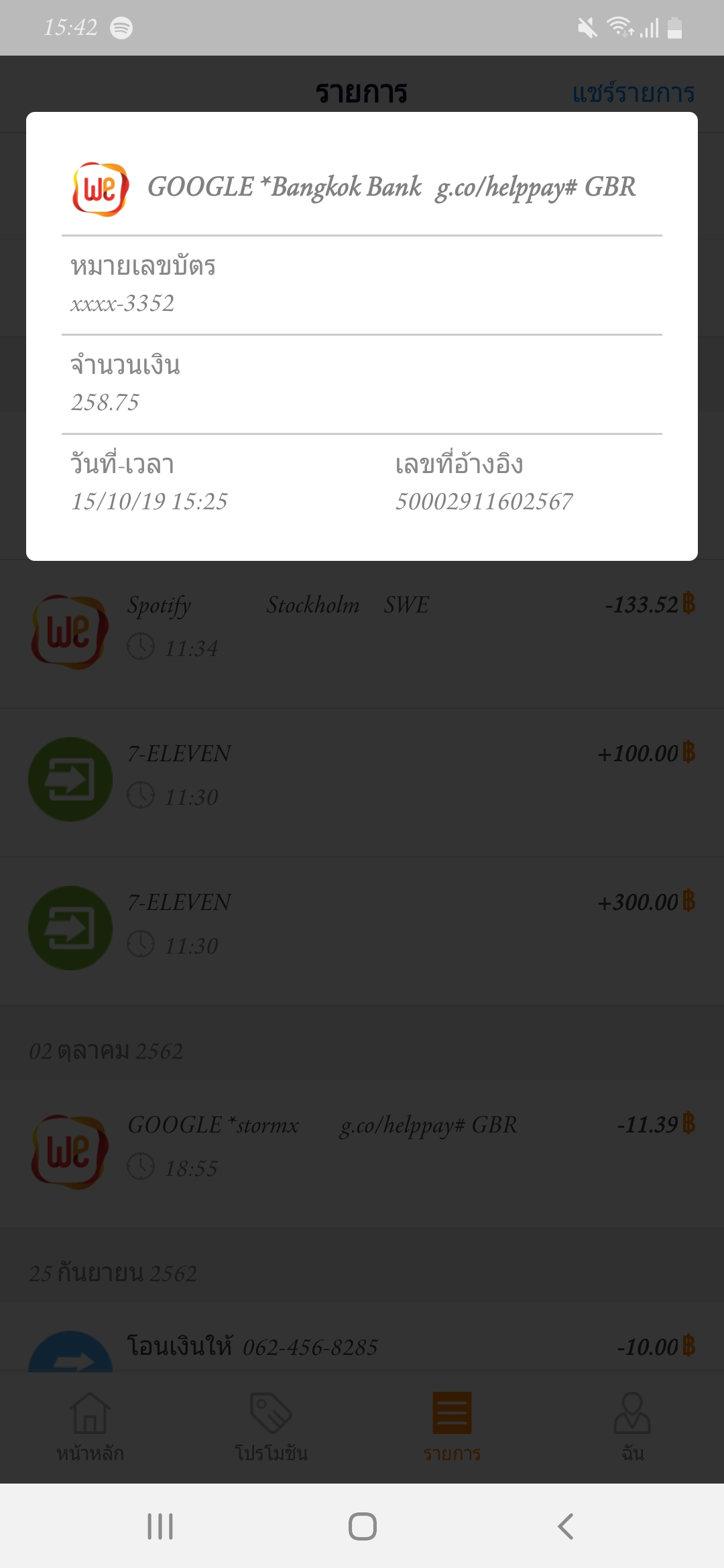Tap the green transfer icon beside 7-ELEVEN +100.00

coord(70,779)
